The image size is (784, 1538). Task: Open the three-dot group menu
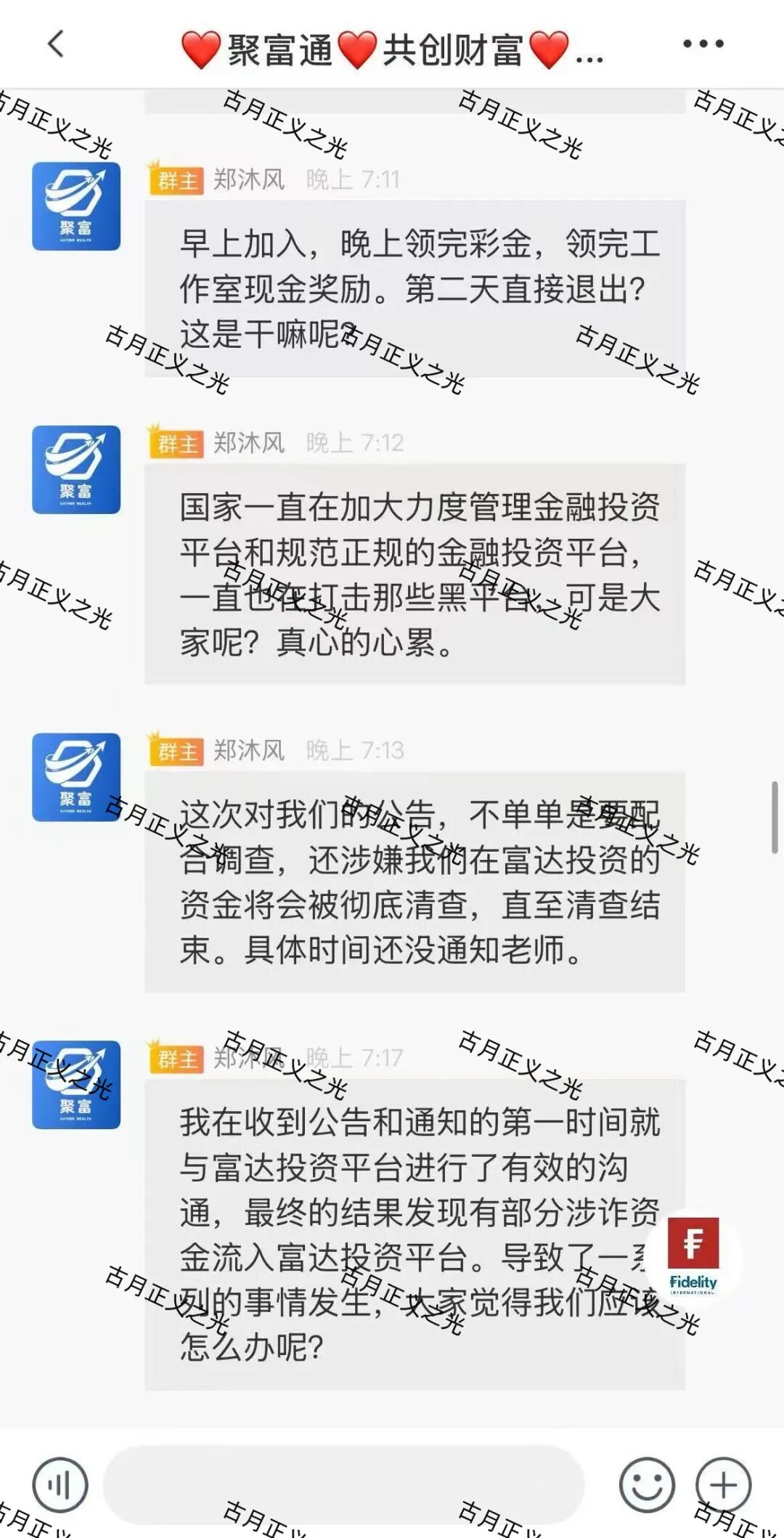[x=703, y=44]
